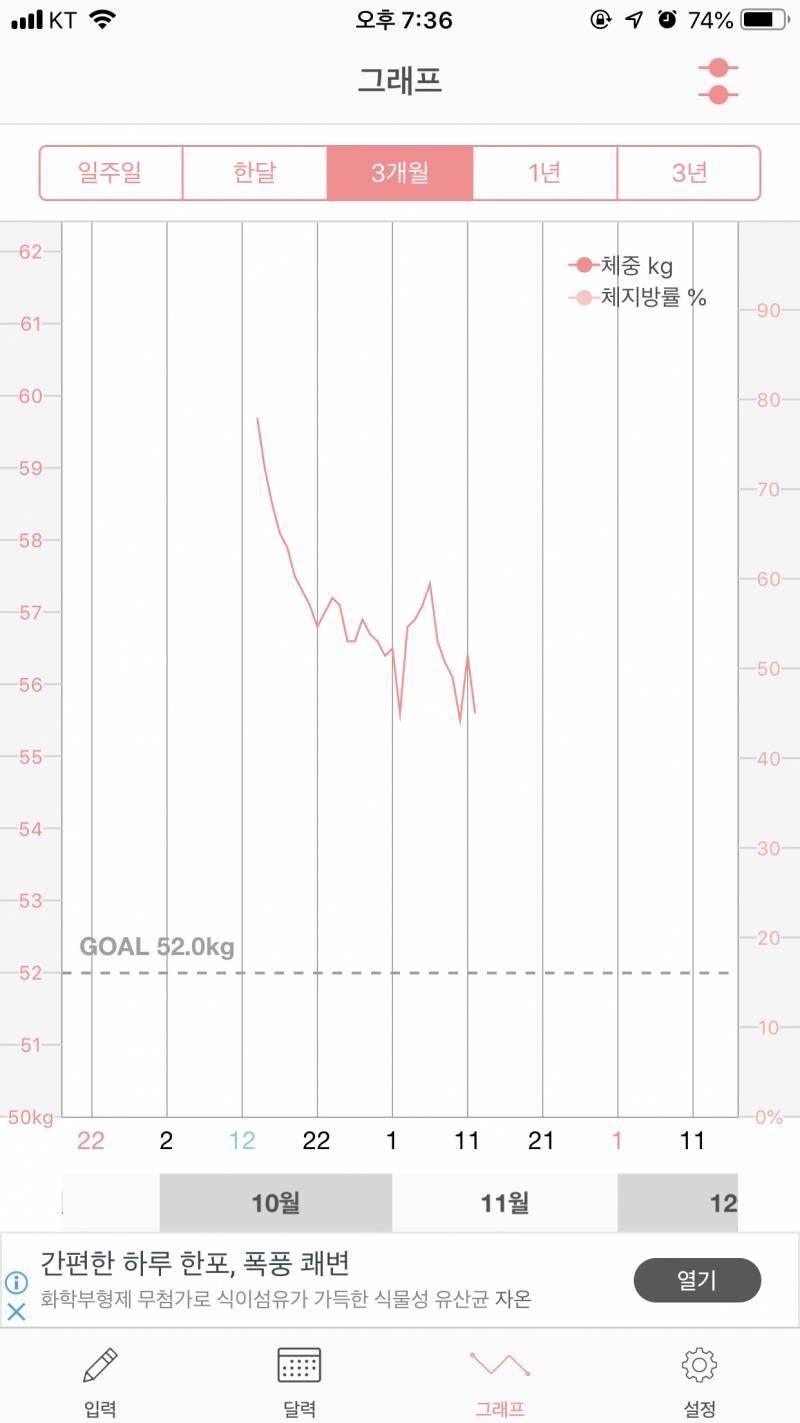
Task: Tap the 열기 button on the ad
Action: pyautogui.click(x=697, y=1280)
